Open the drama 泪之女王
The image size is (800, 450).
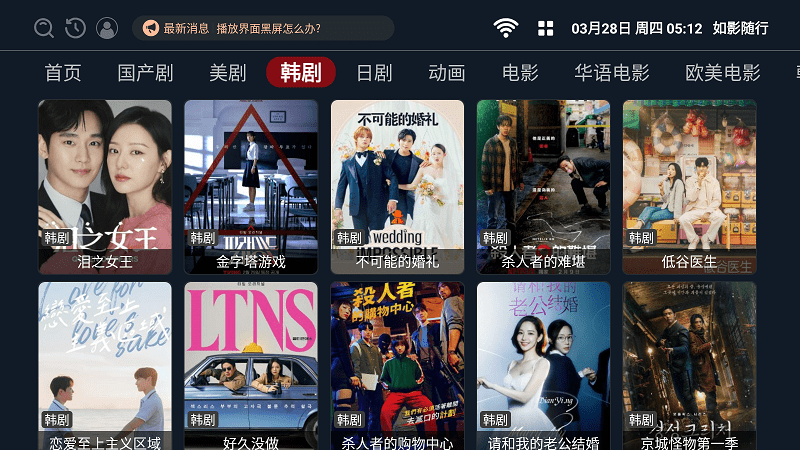point(105,186)
